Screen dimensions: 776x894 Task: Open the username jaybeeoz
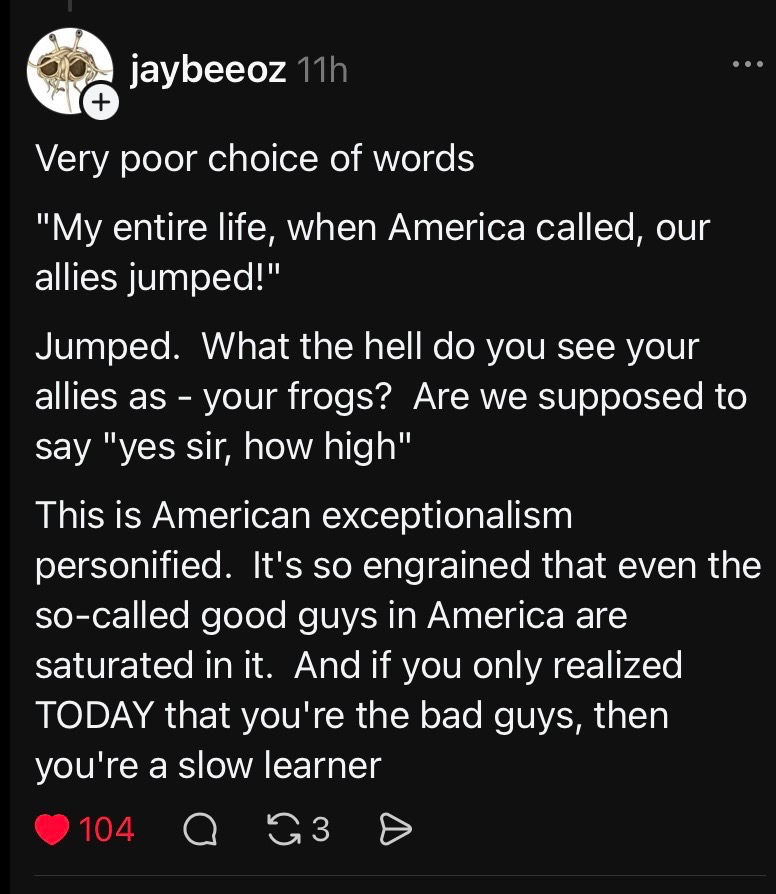[208, 70]
